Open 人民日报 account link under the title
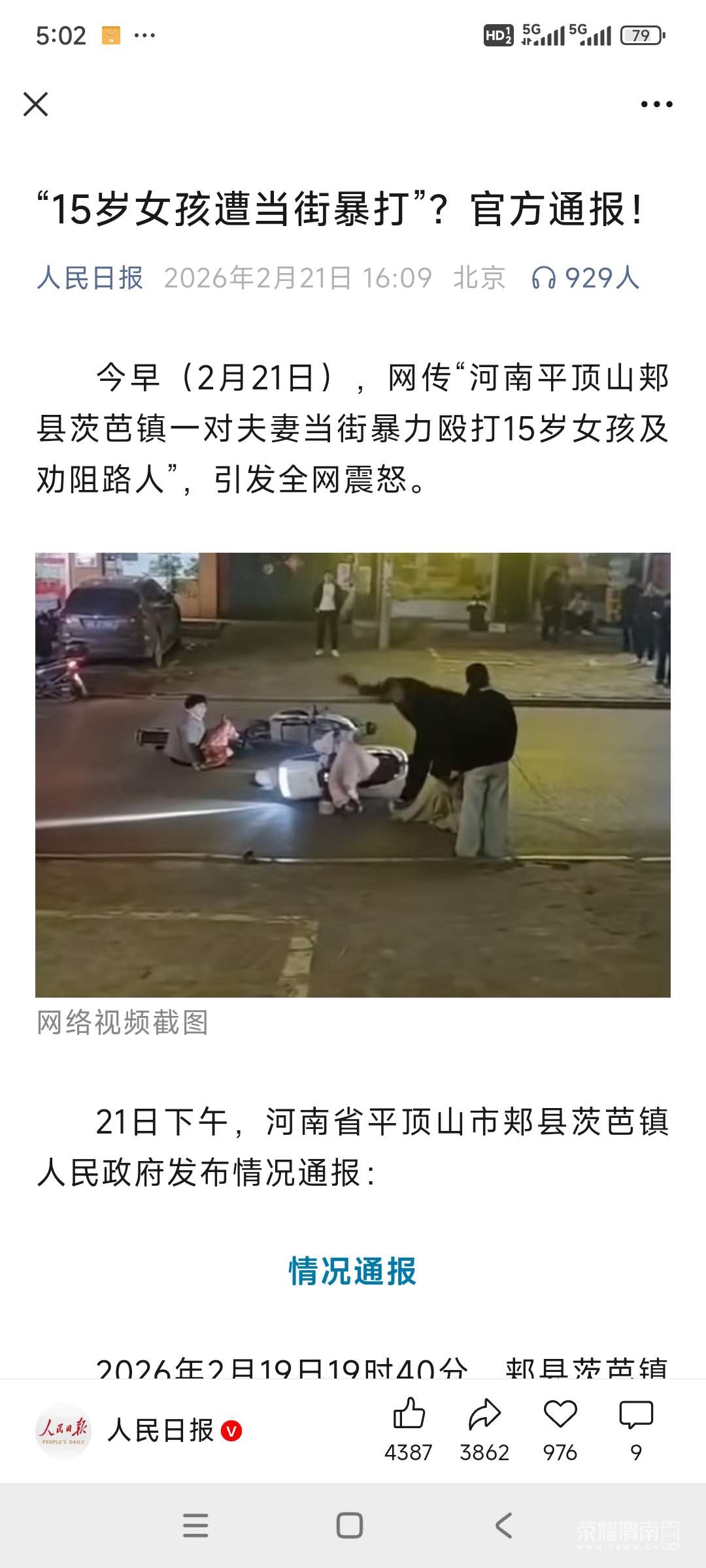Screen dimensions: 706x1568 [x=90, y=278]
